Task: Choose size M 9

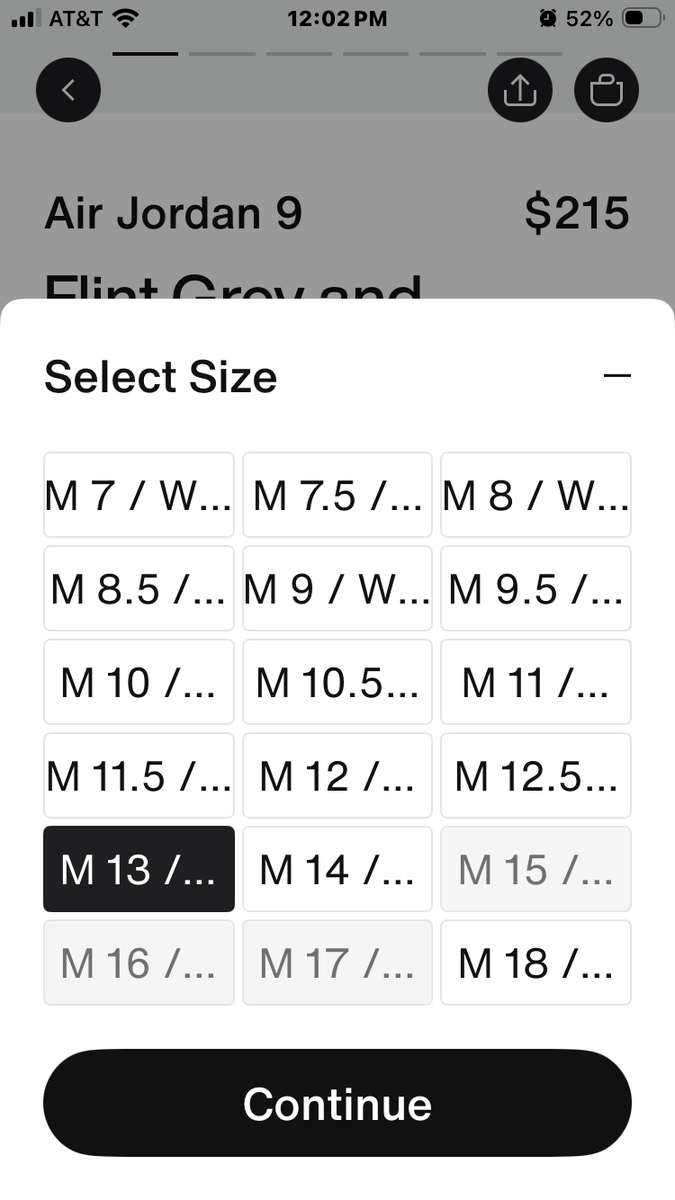Action: (337, 589)
